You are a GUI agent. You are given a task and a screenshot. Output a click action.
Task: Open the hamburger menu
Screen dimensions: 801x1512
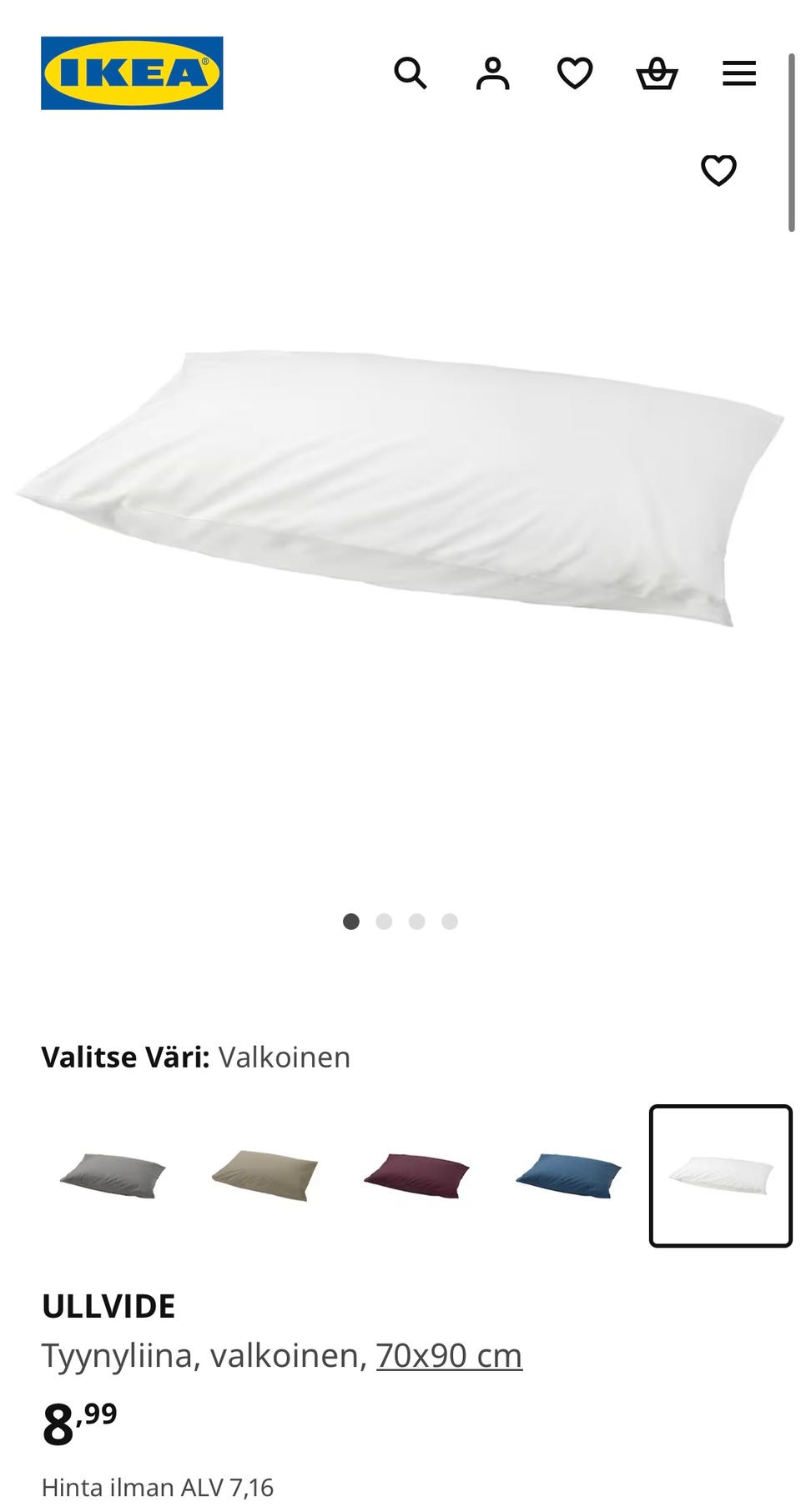(x=739, y=73)
